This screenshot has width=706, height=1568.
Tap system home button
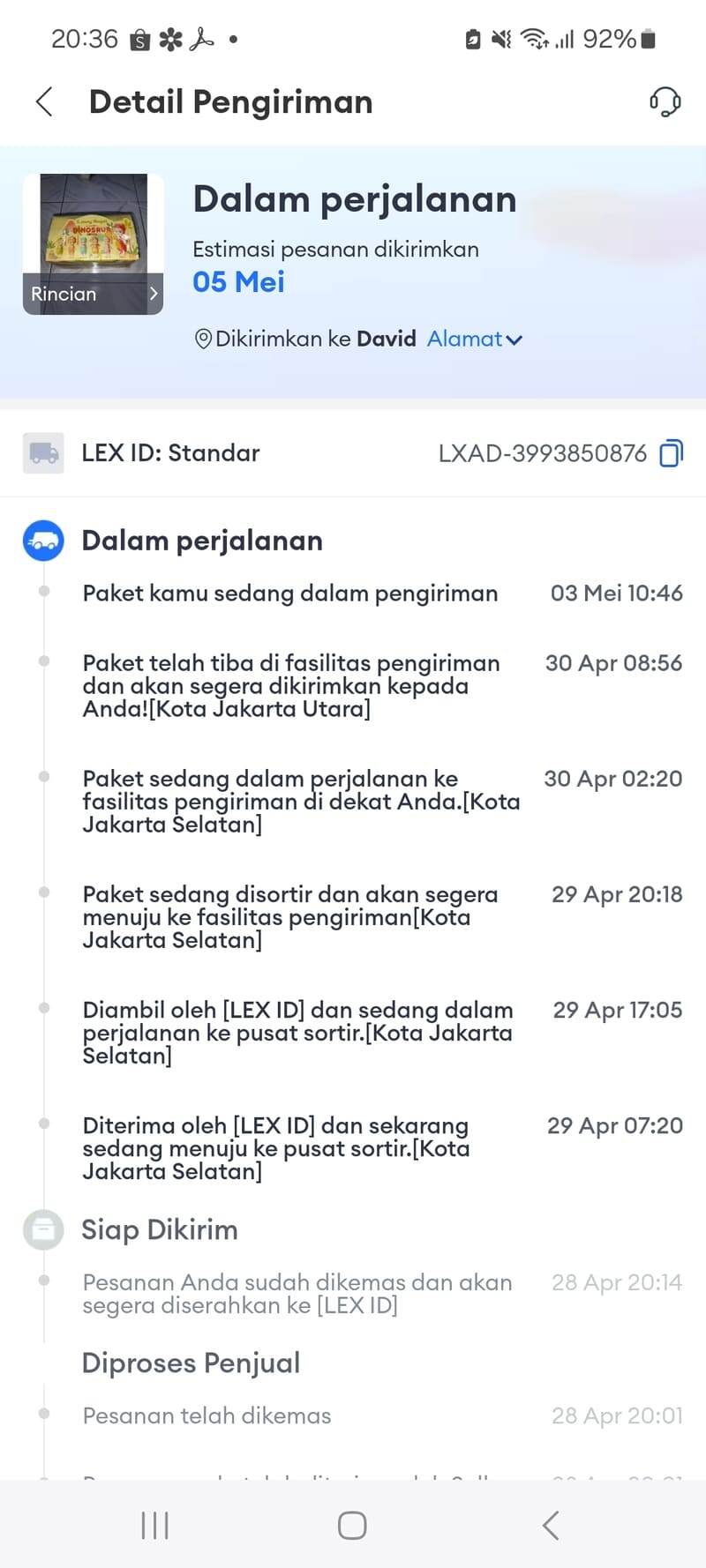pos(352,1525)
